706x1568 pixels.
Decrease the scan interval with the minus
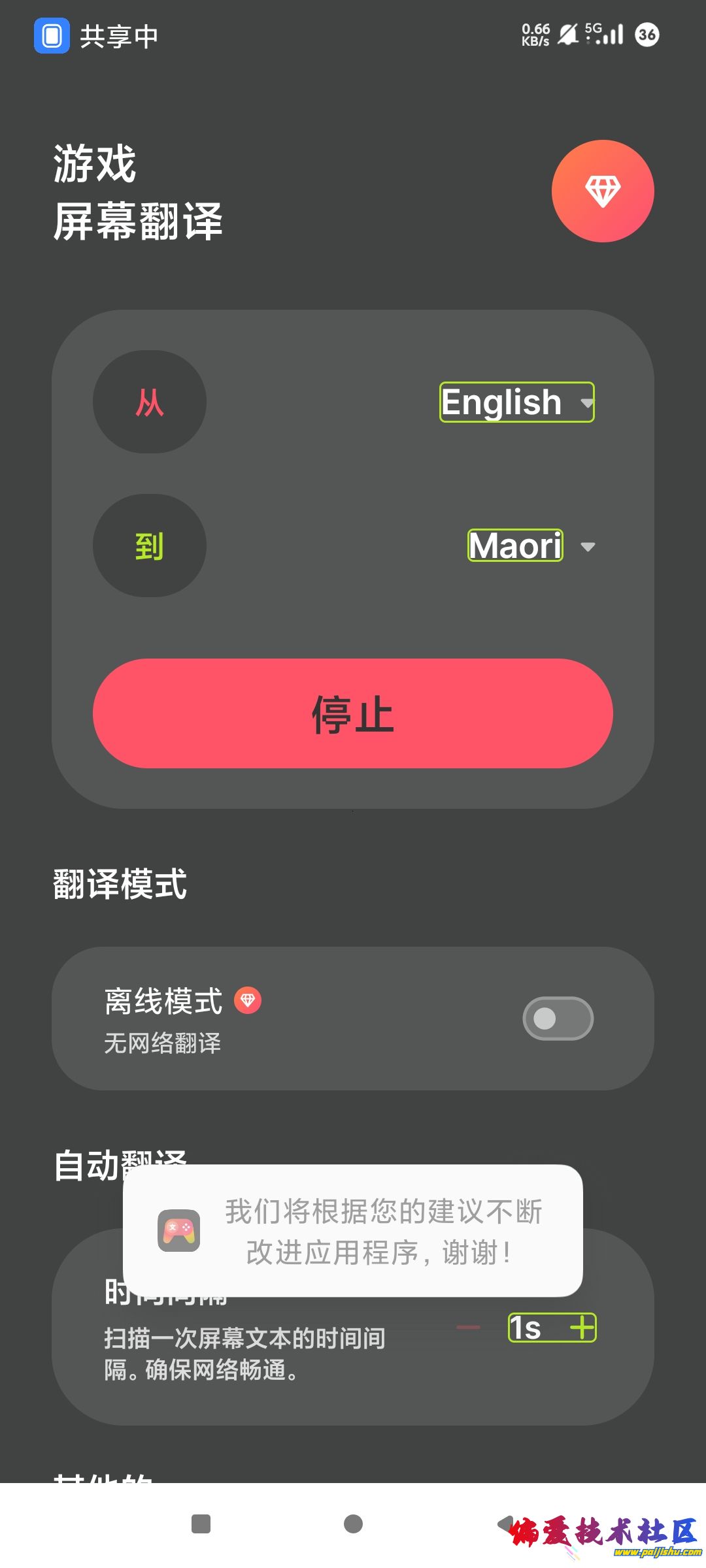[468, 1328]
